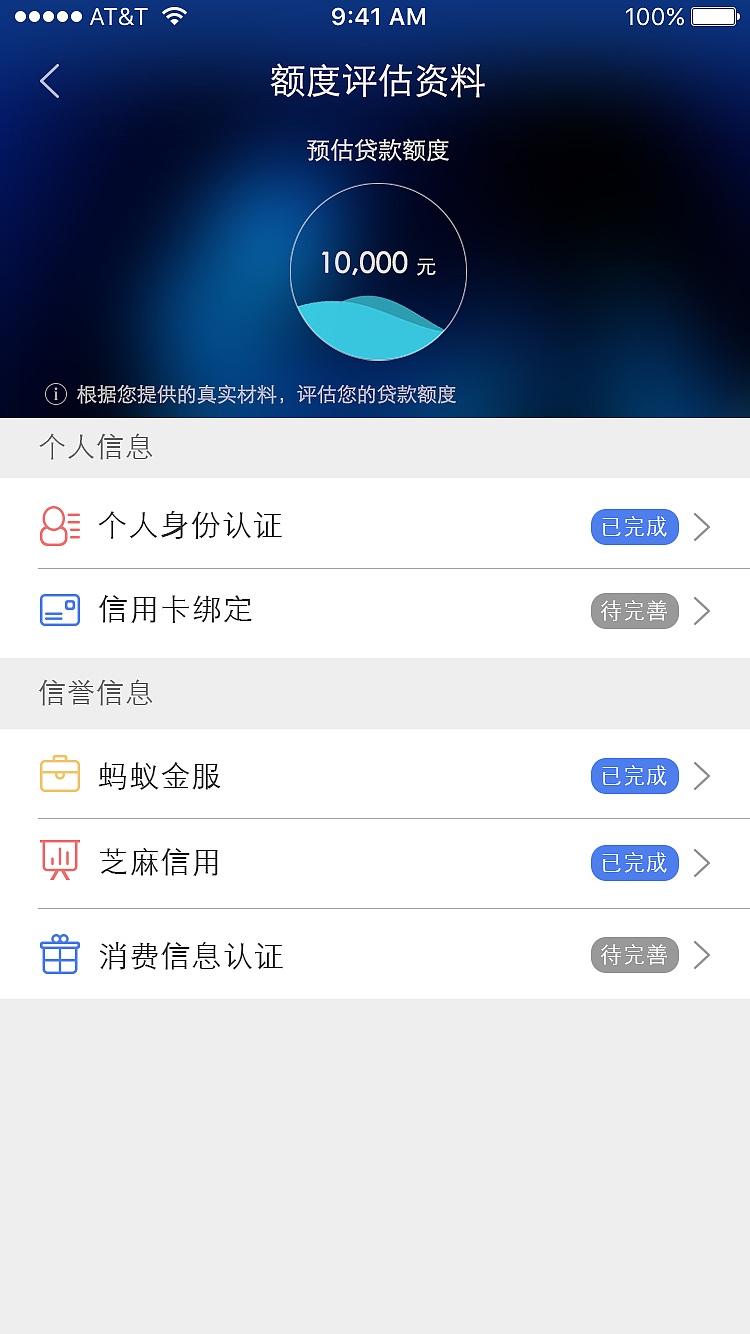Screen dimensions: 750x1334
Task: Open the 个人身份认证 row via its chevron
Action: 701,526
